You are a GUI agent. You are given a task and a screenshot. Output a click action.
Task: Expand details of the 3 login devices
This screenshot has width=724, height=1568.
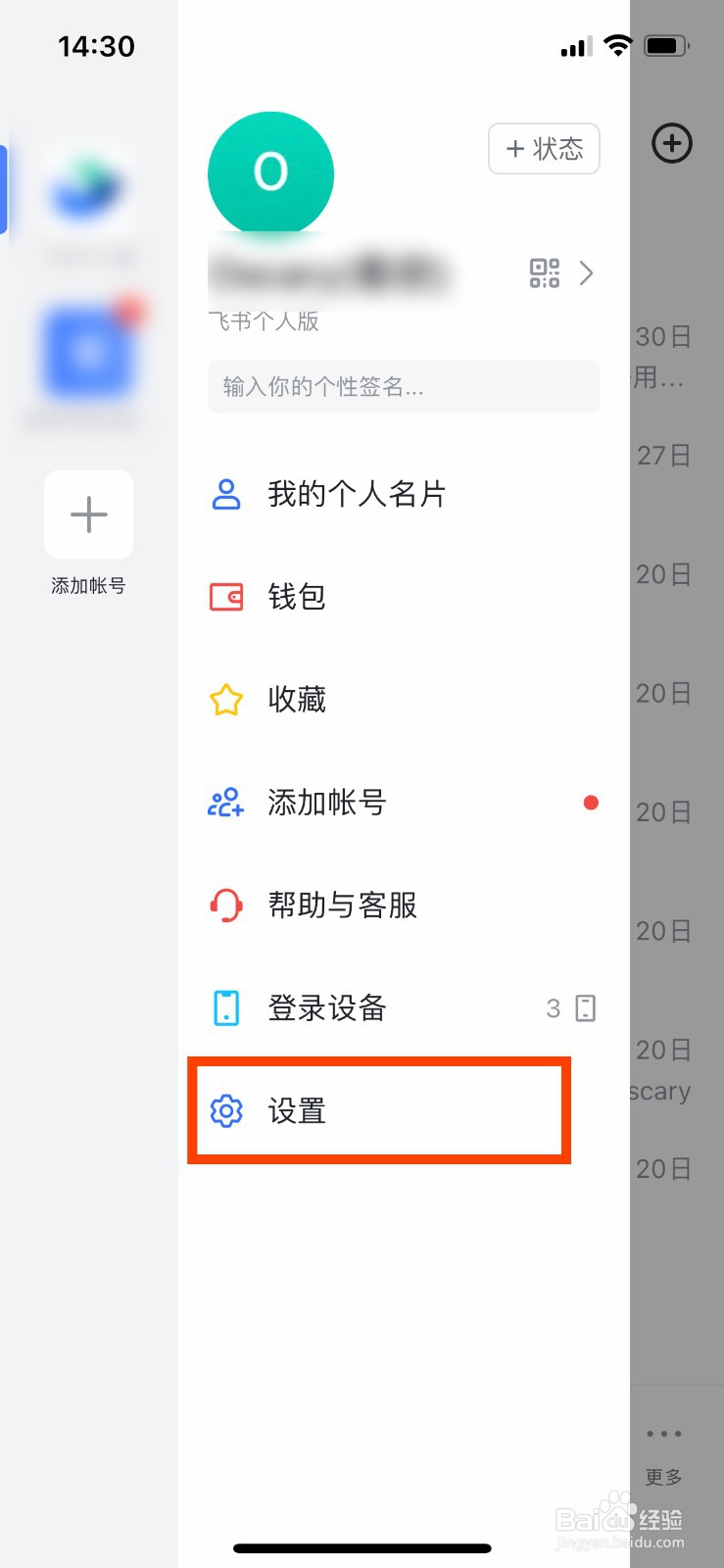(x=569, y=1007)
